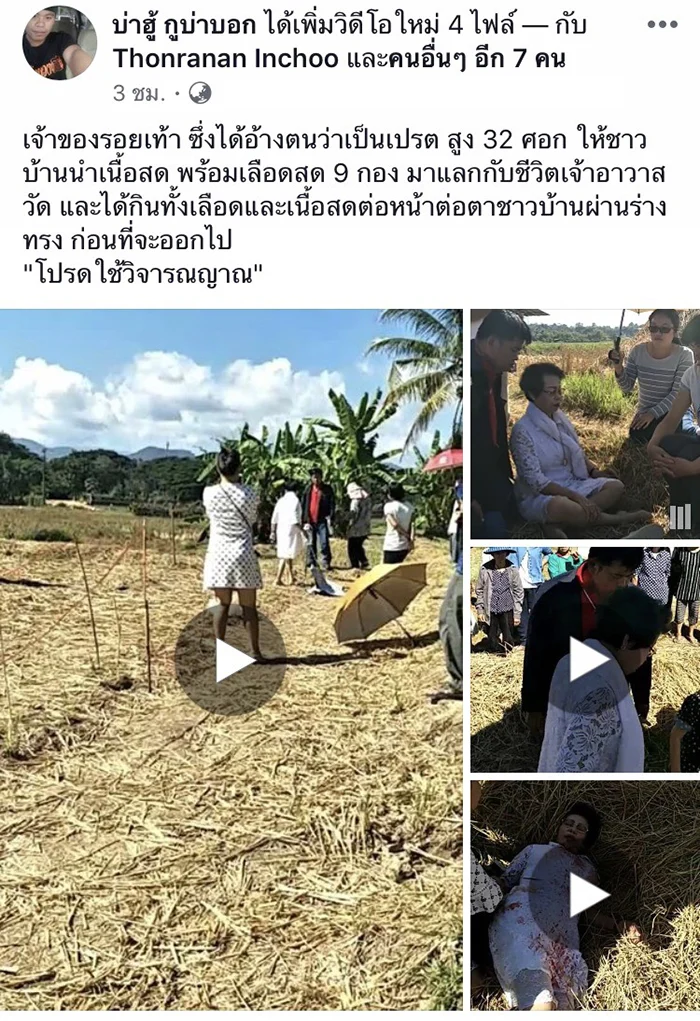Play the video of woman lying on straw
700x1021 pixels.
point(587,893)
